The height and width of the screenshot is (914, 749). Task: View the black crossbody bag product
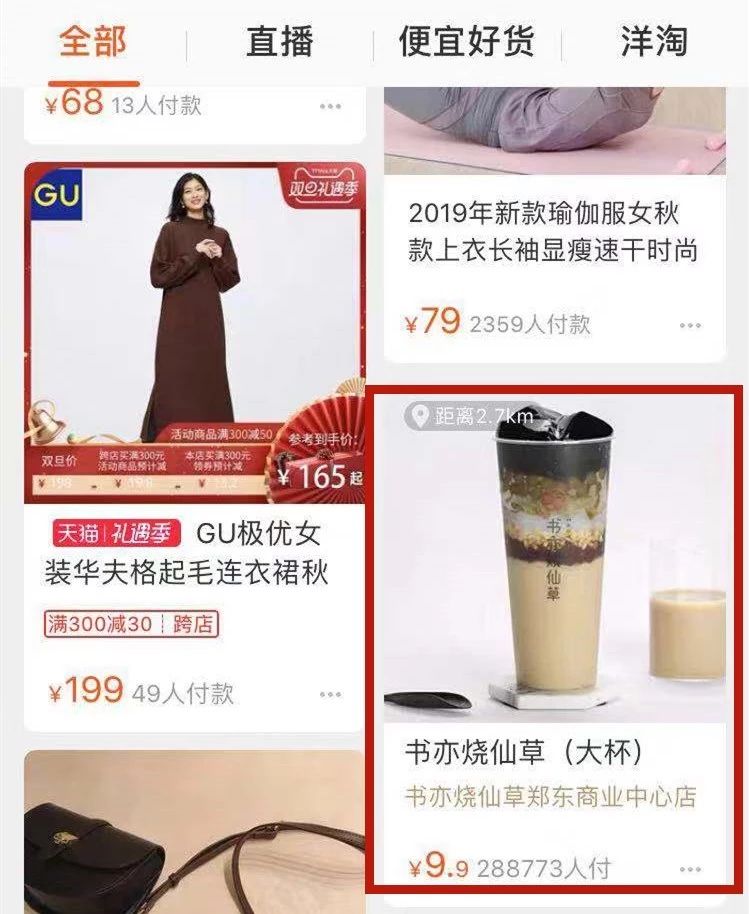pyautogui.click(x=194, y=832)
